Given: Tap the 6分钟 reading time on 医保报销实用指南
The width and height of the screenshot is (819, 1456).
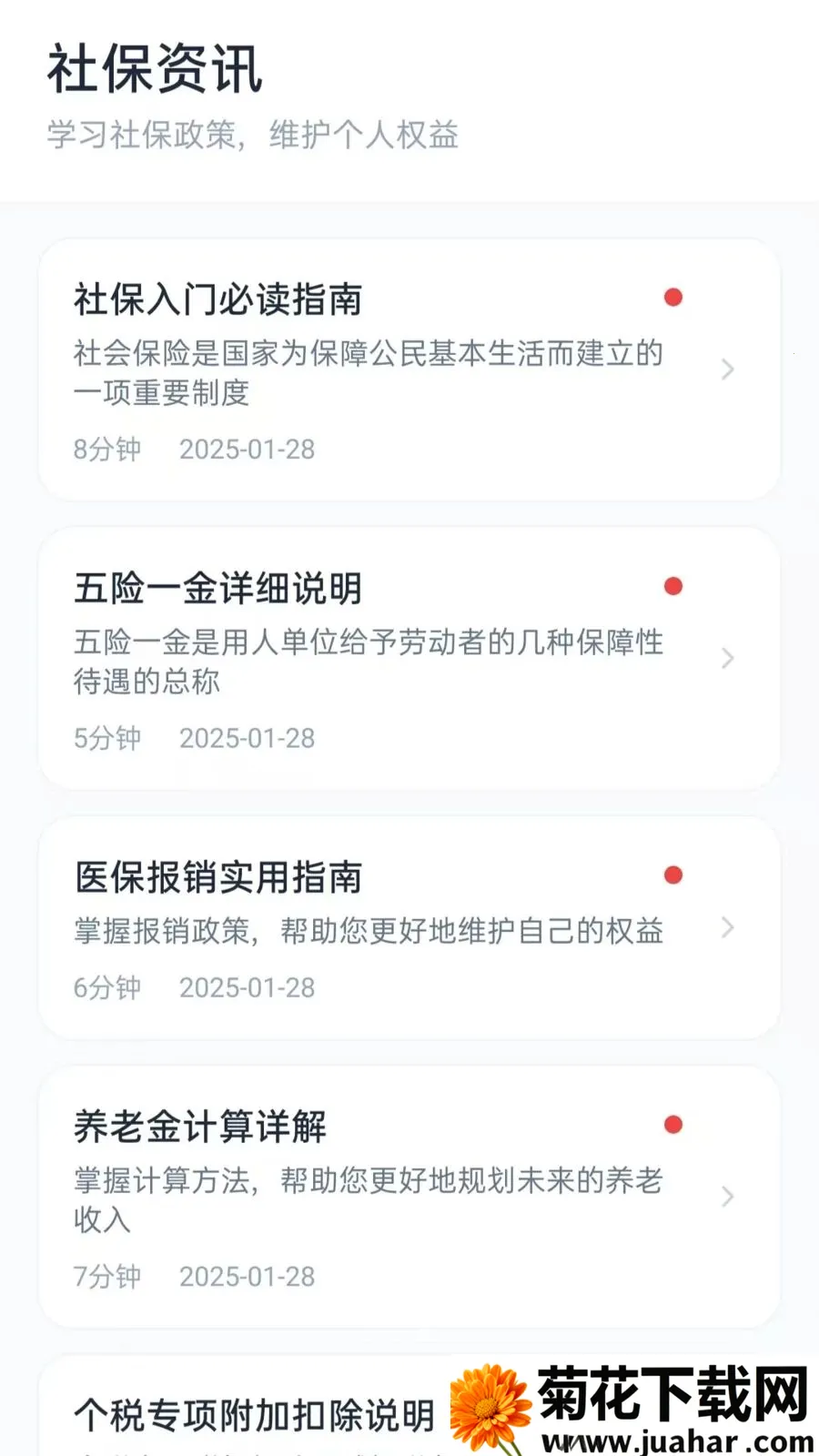Looking at the screenshot, I should tap(106, 987).
